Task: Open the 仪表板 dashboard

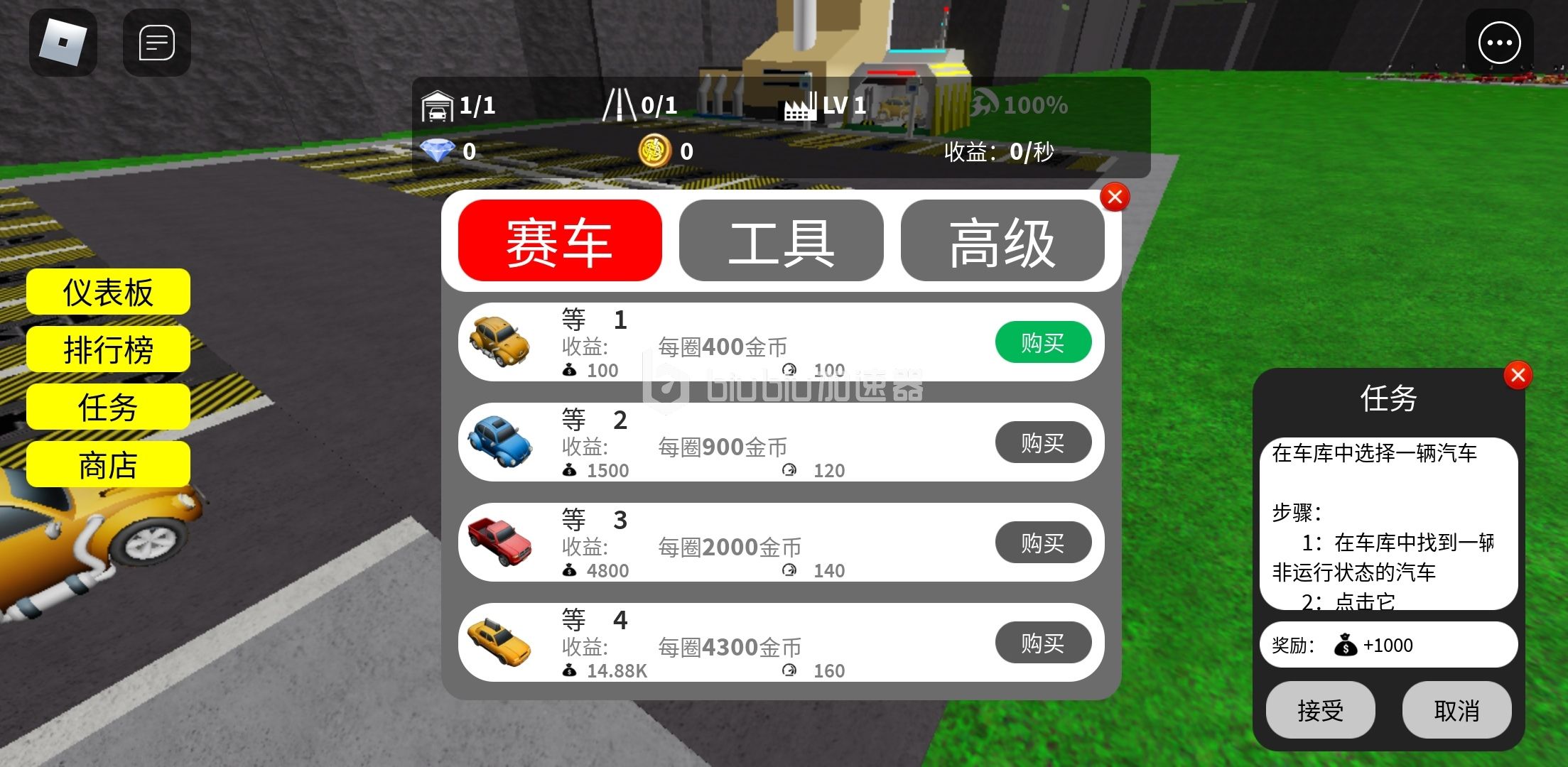Action: click(108, 292)
